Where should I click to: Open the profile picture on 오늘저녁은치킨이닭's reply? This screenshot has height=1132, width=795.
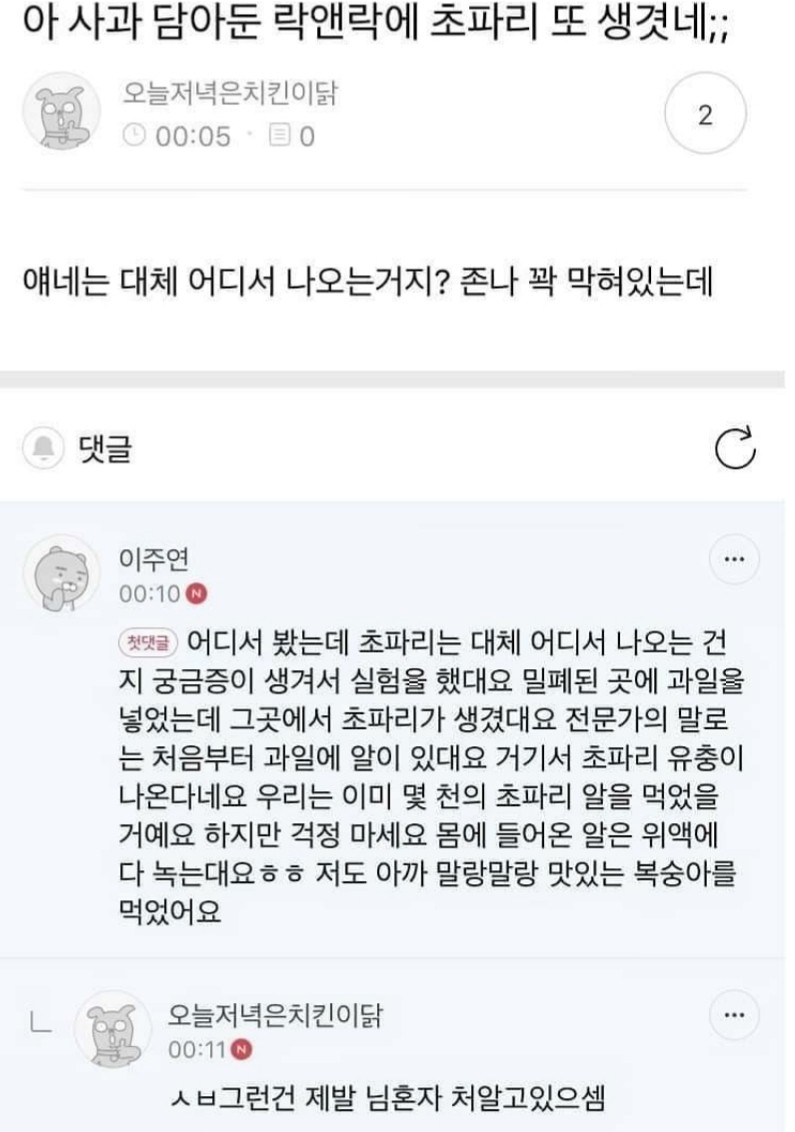[x=111, y=1032]
